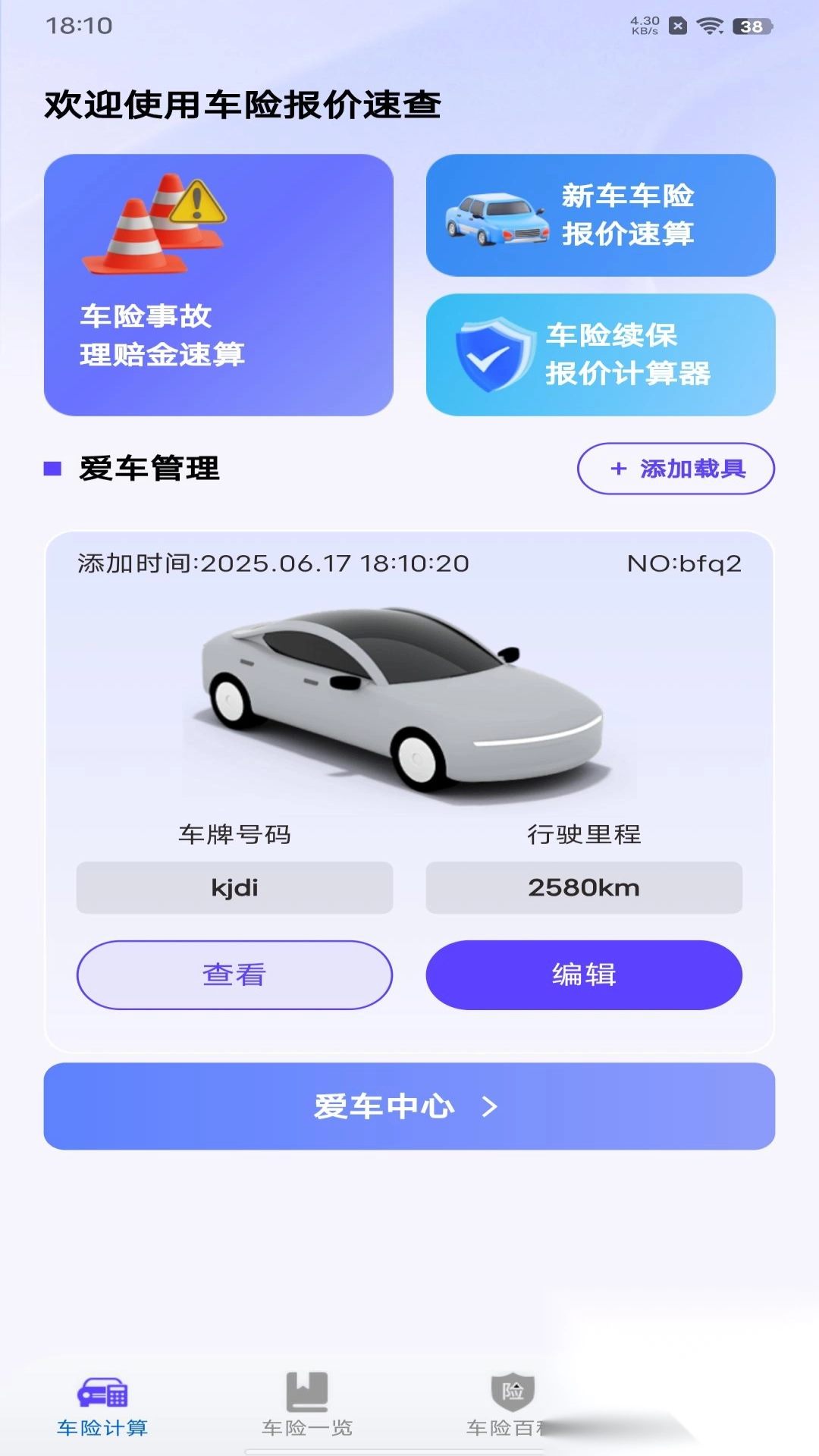This screenshot has height=1456, width=819.
Task: Tap 编辑 to edit the vehicle
Action: click(x=584, y=974)
